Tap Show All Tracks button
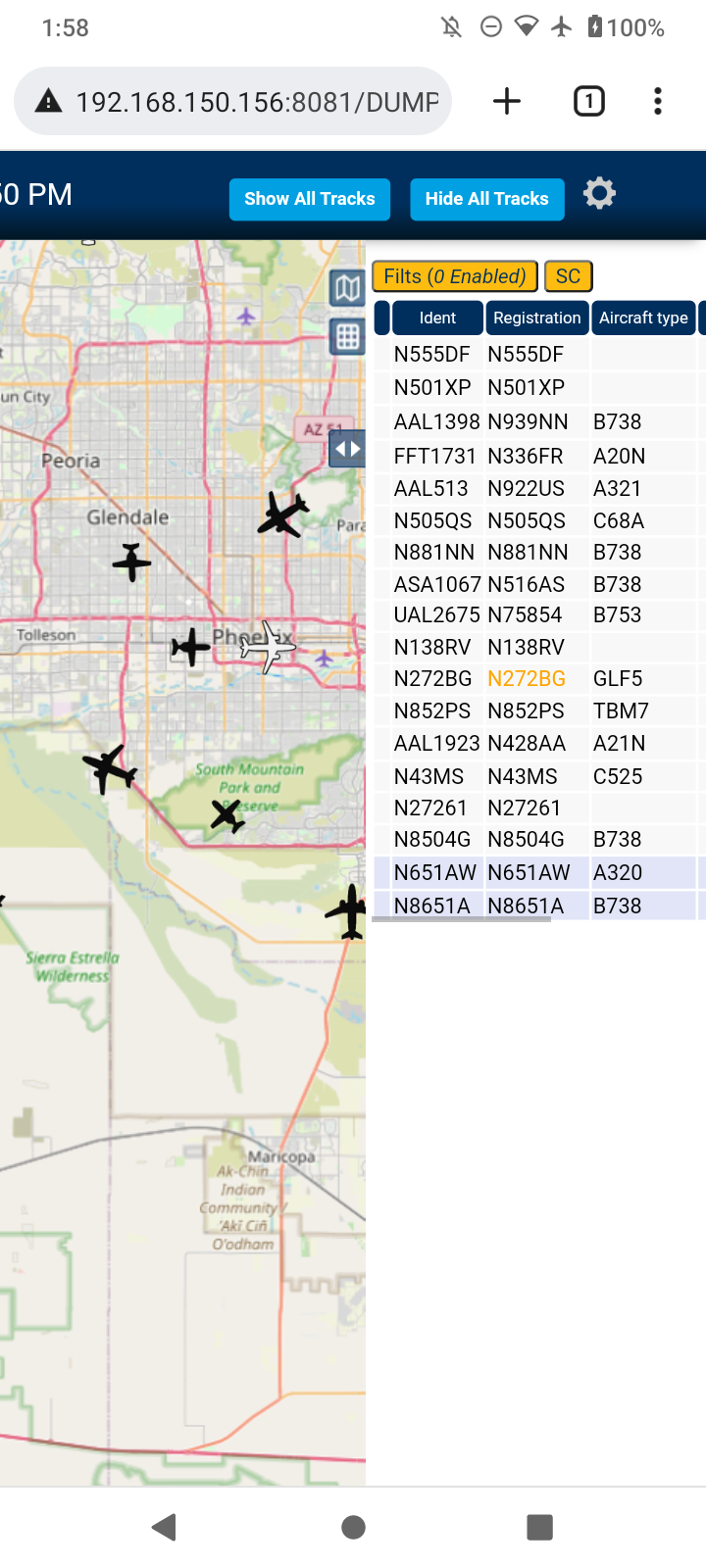The image size is (706, 1568). [x=310, y=199]
